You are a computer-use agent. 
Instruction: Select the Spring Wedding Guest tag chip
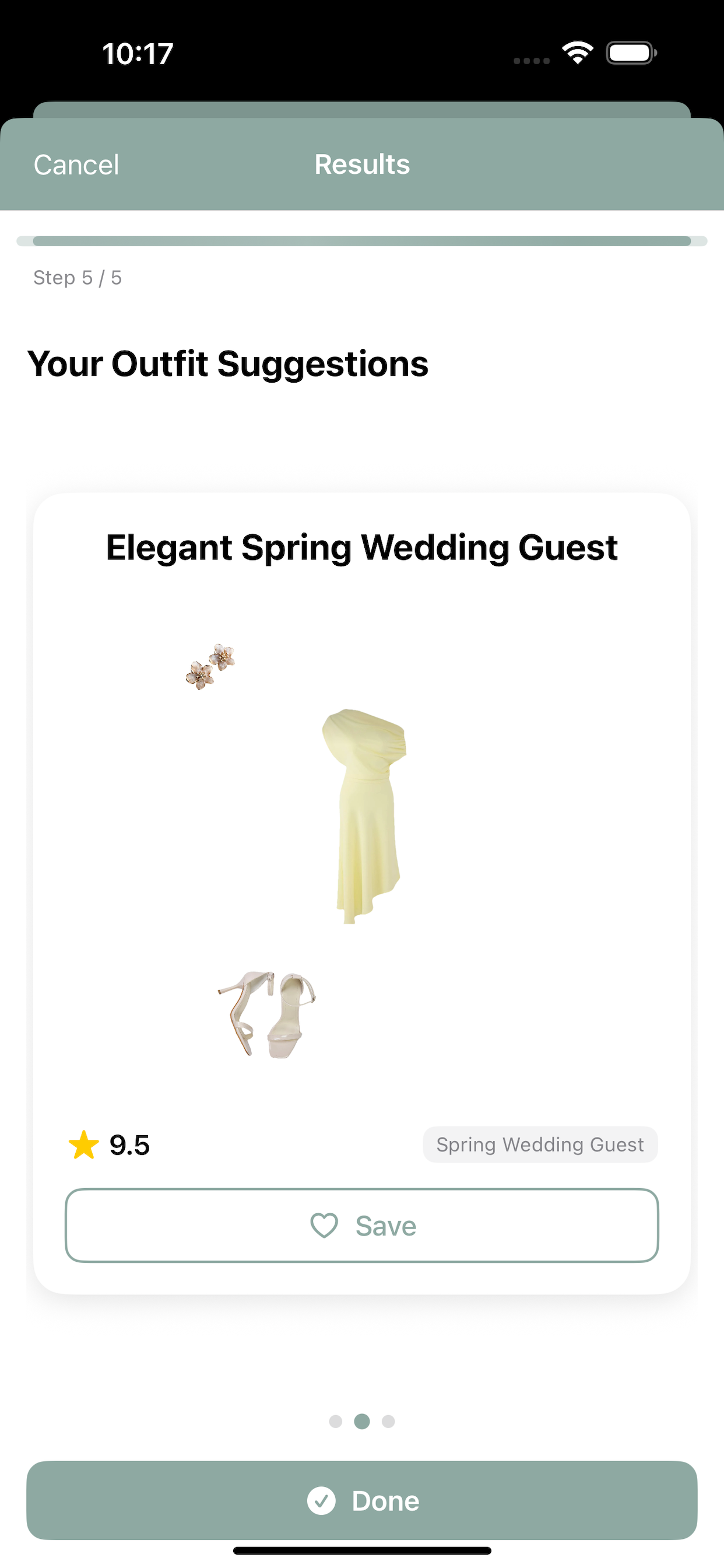(540, 1144)
